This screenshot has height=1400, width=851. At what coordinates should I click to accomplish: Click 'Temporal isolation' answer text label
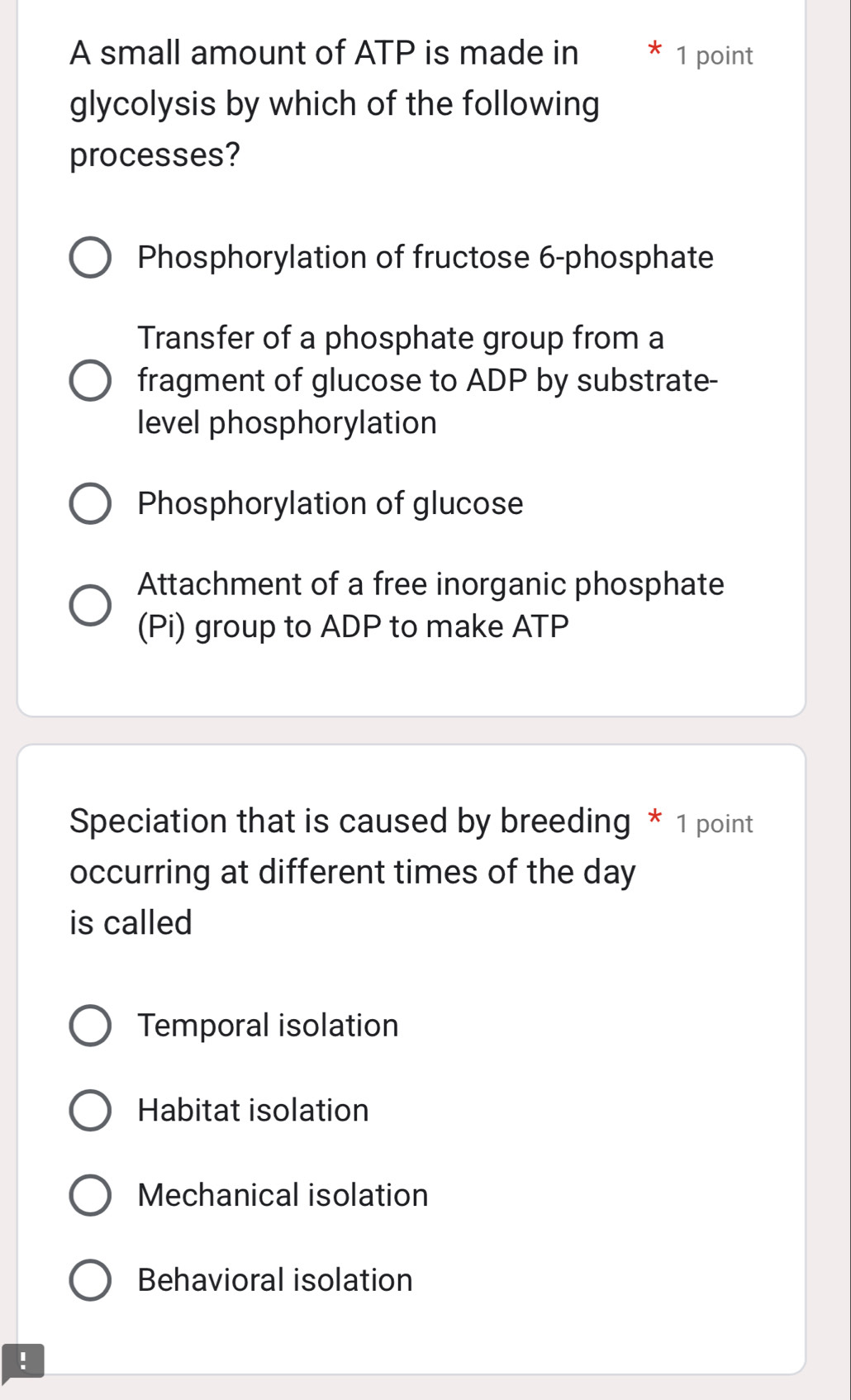pyautogui.click(x=267, y=1025)
